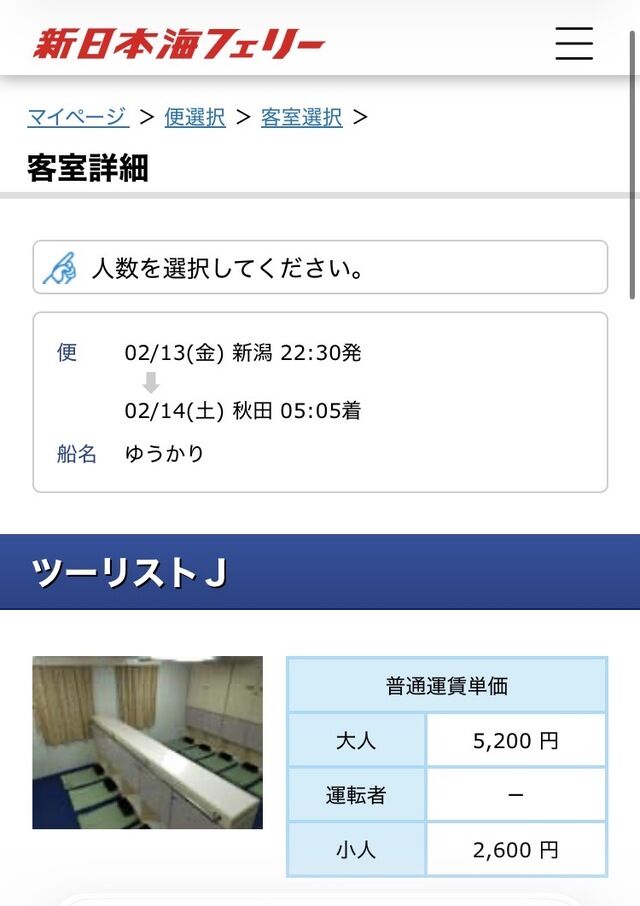Tap the 新日本海フェリー logo
The height and width of the screenshot is (906, 640).
coord(179,44)
